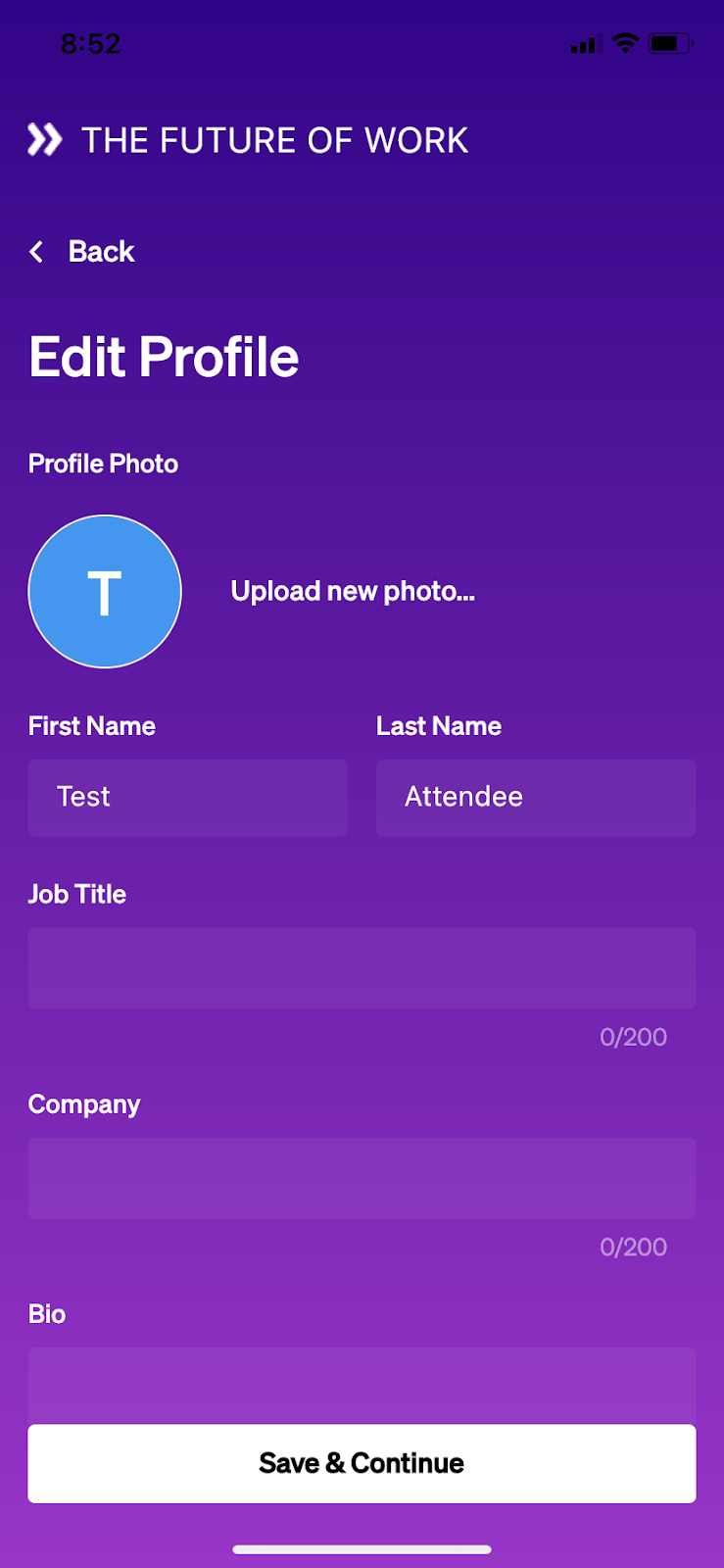Edit the Last Name field
This screenshot has height=1568, width=724.
pos(536,798)
